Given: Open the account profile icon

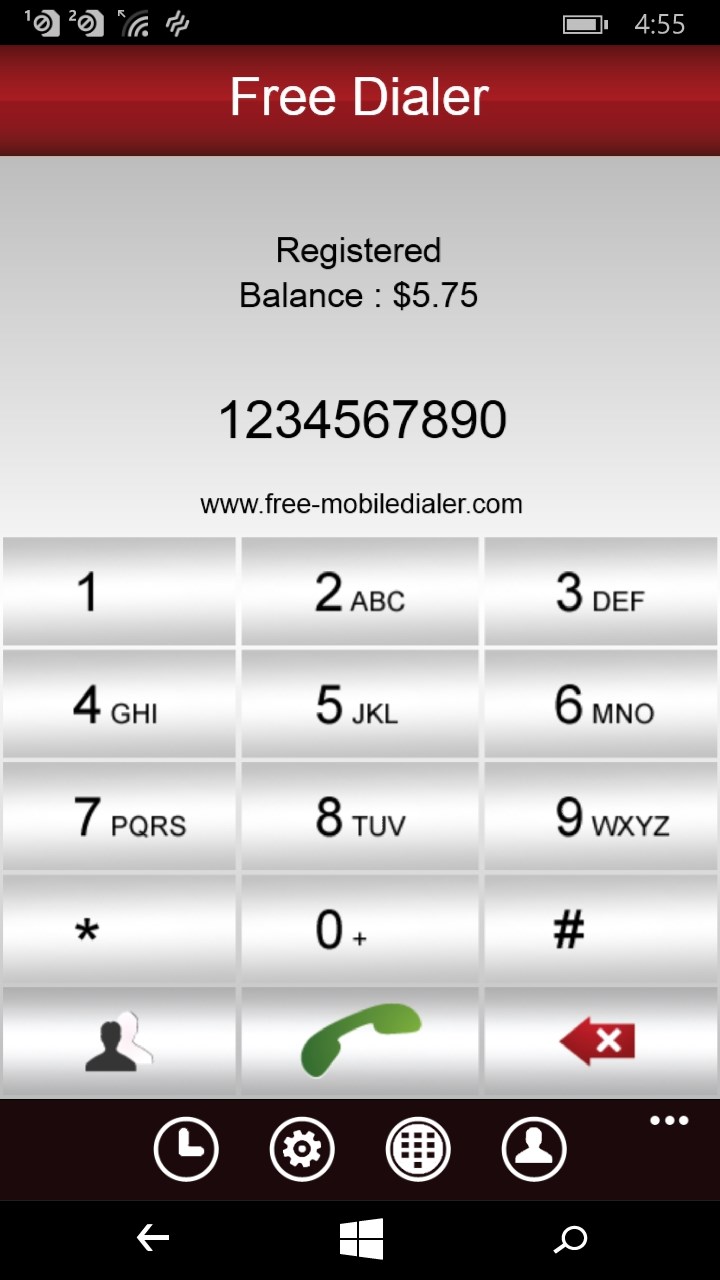Looking at the screenshot, I should 534,1149.
